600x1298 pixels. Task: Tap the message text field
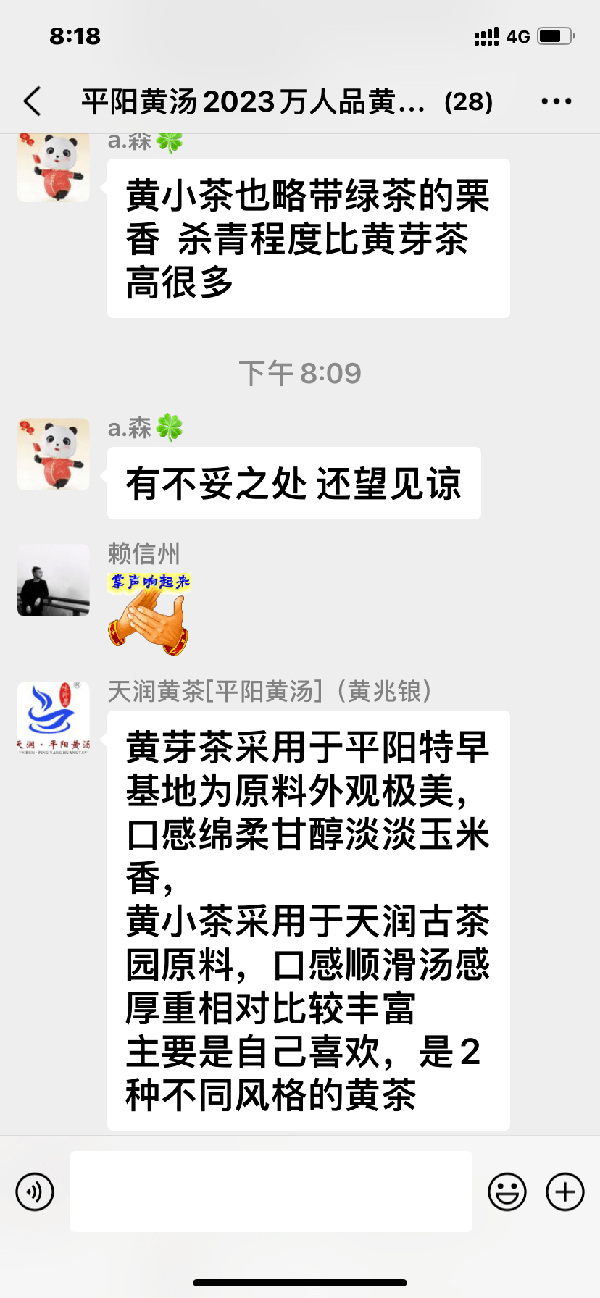(270, 1191)
